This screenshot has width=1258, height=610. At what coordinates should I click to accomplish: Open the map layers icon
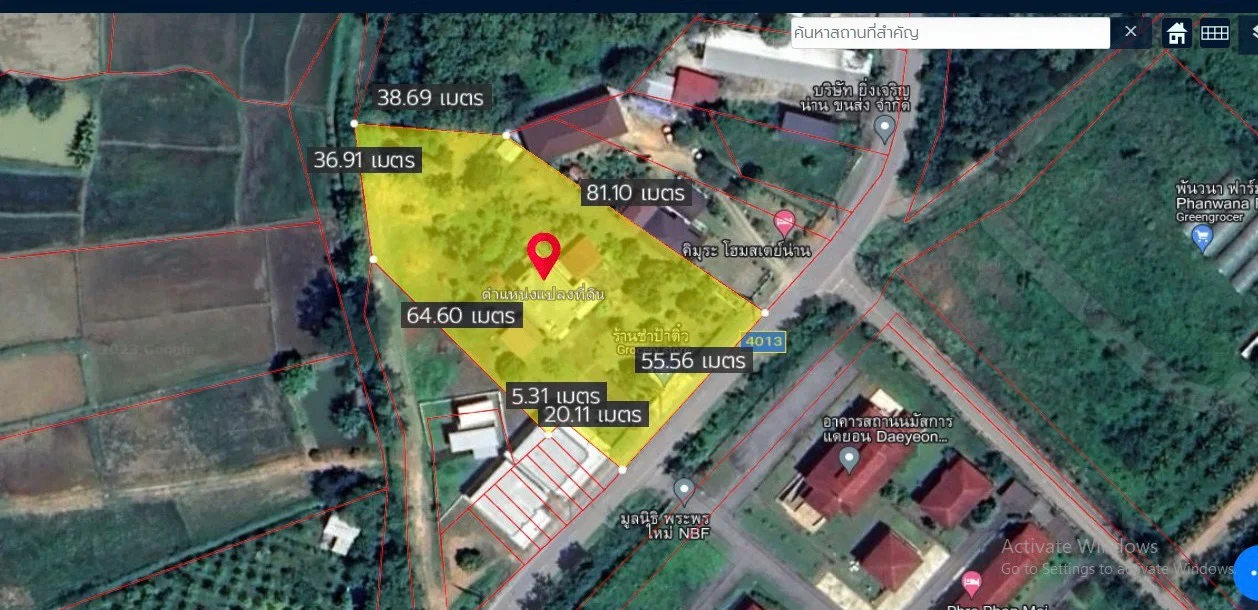point(1249,33)
